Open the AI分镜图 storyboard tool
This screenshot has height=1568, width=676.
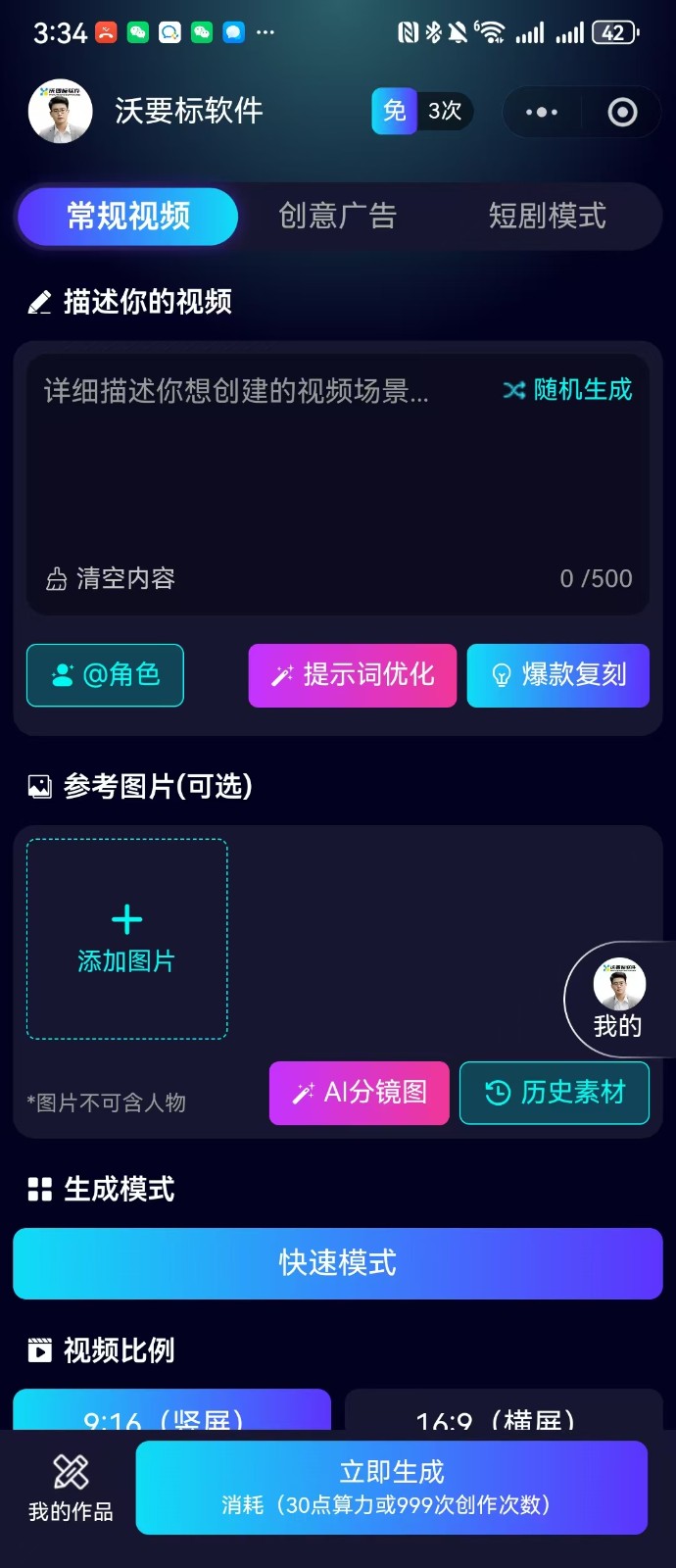coord(359,1093)
